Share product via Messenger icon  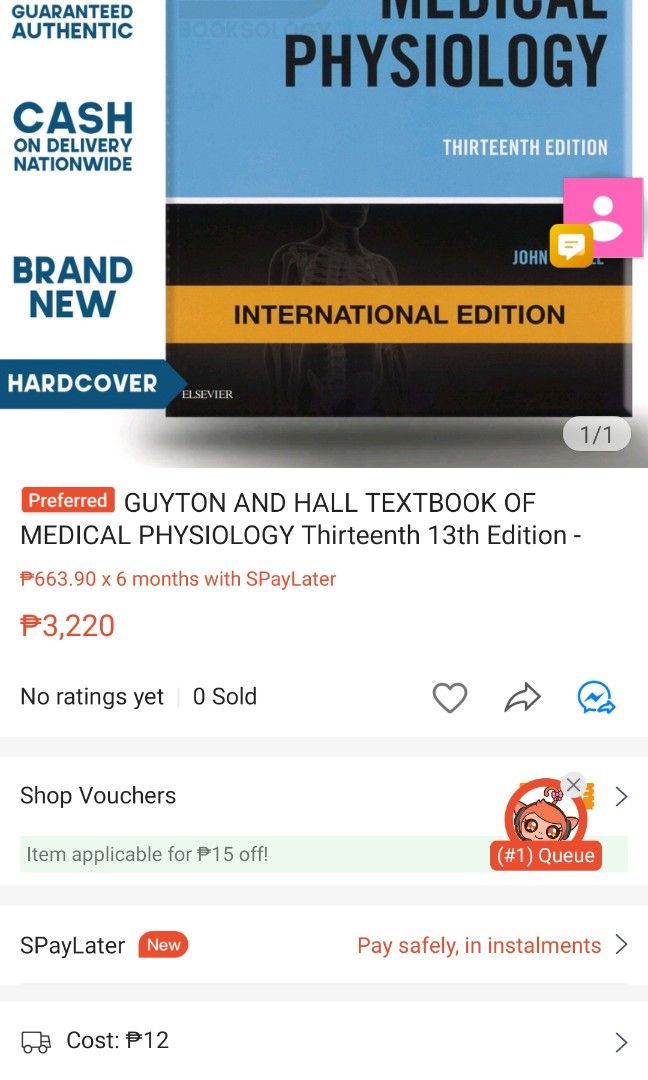tap(596, 697)
